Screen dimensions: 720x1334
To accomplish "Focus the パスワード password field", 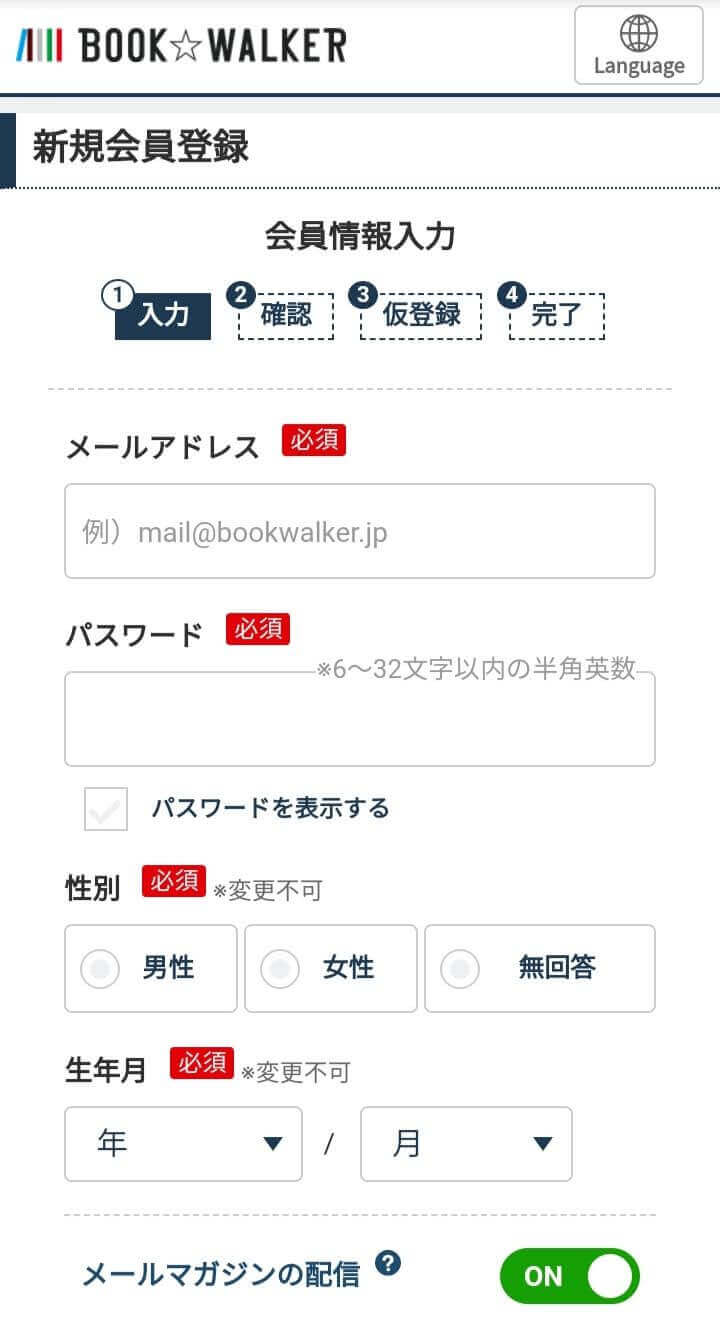I will [x=360, y=719].
